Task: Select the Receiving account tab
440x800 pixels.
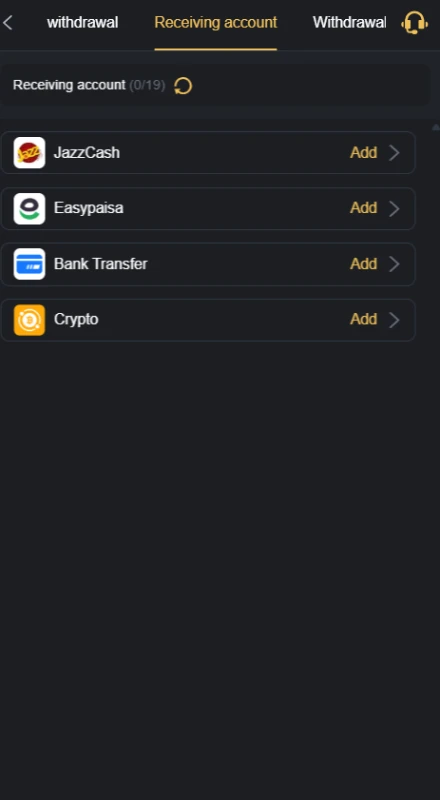Action: pos(215,22)
